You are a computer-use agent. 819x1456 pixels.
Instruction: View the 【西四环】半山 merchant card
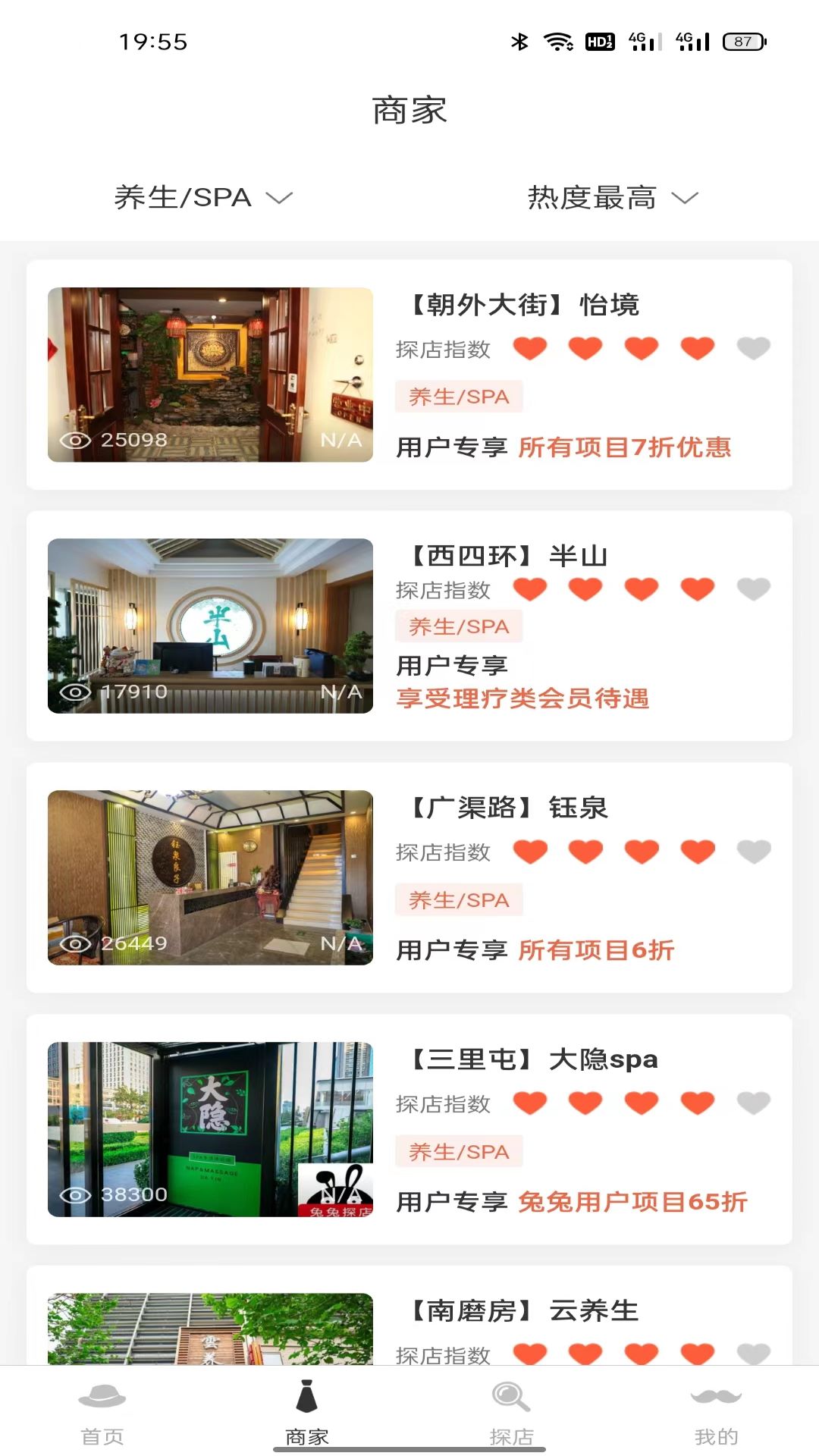(409, 626)
